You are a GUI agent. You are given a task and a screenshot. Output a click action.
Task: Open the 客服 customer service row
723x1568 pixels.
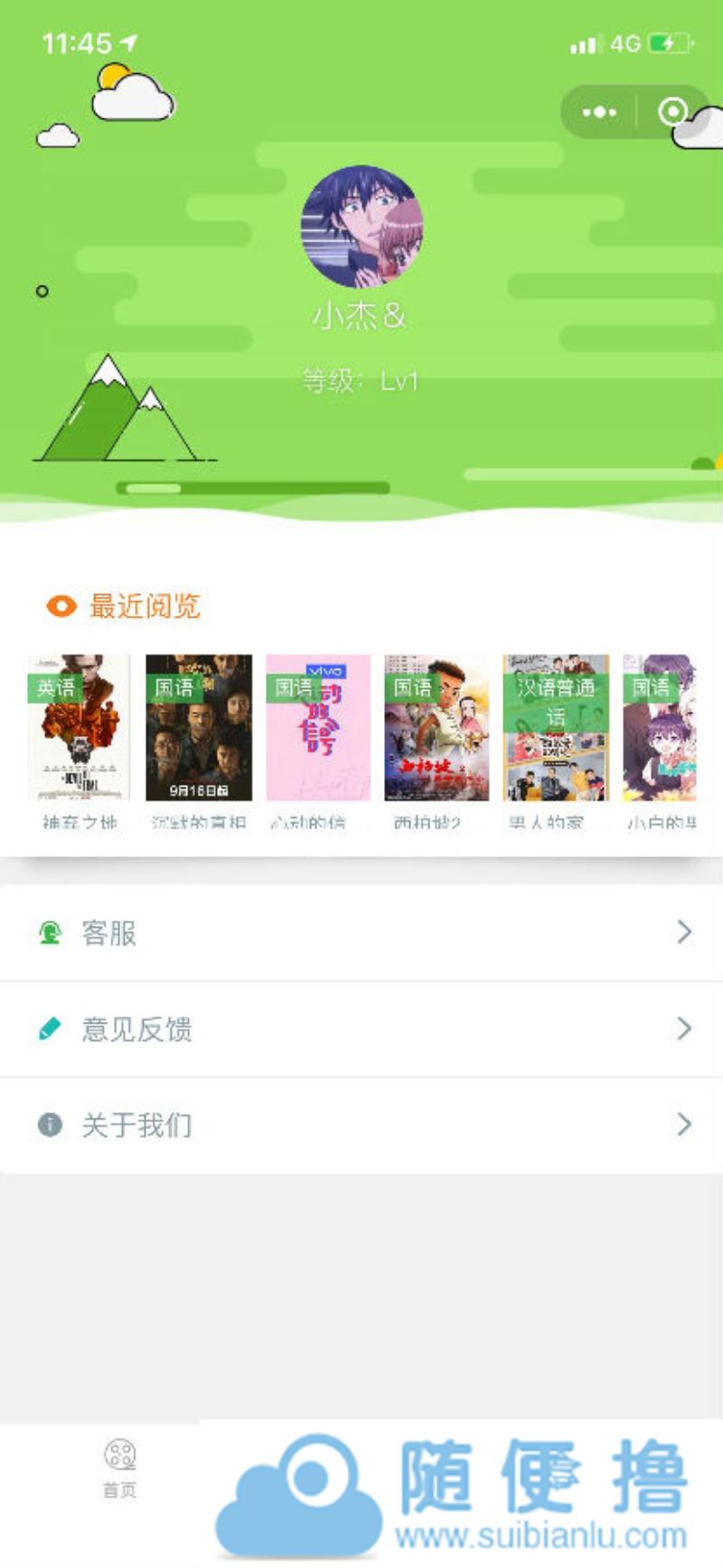(361, 932)
